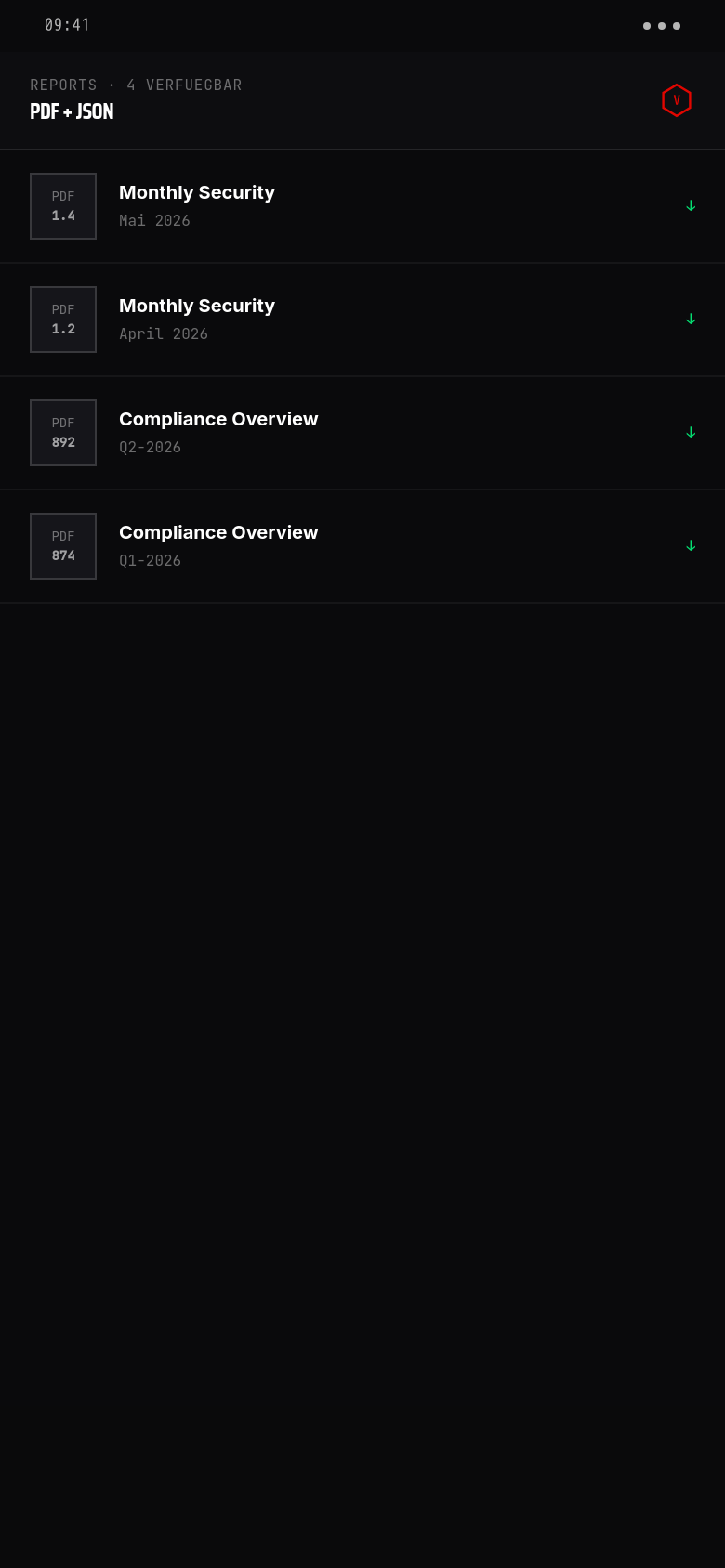This screenshot has width=725, height=1568.
Task: Open the Monthly Security Mai 2026 report
Action: [x=362, y=206]
